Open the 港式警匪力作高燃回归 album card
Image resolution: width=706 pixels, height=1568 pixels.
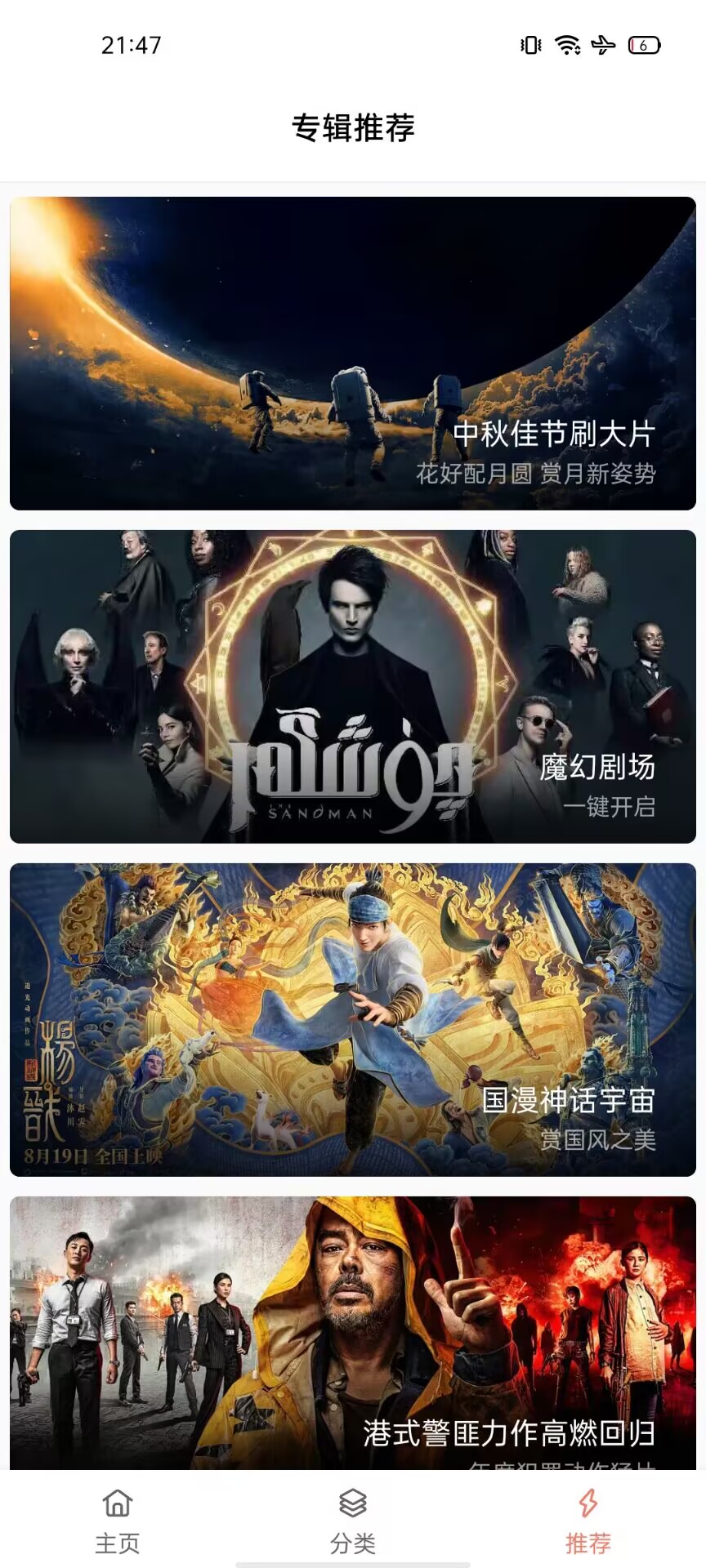tap(353, 1333)
